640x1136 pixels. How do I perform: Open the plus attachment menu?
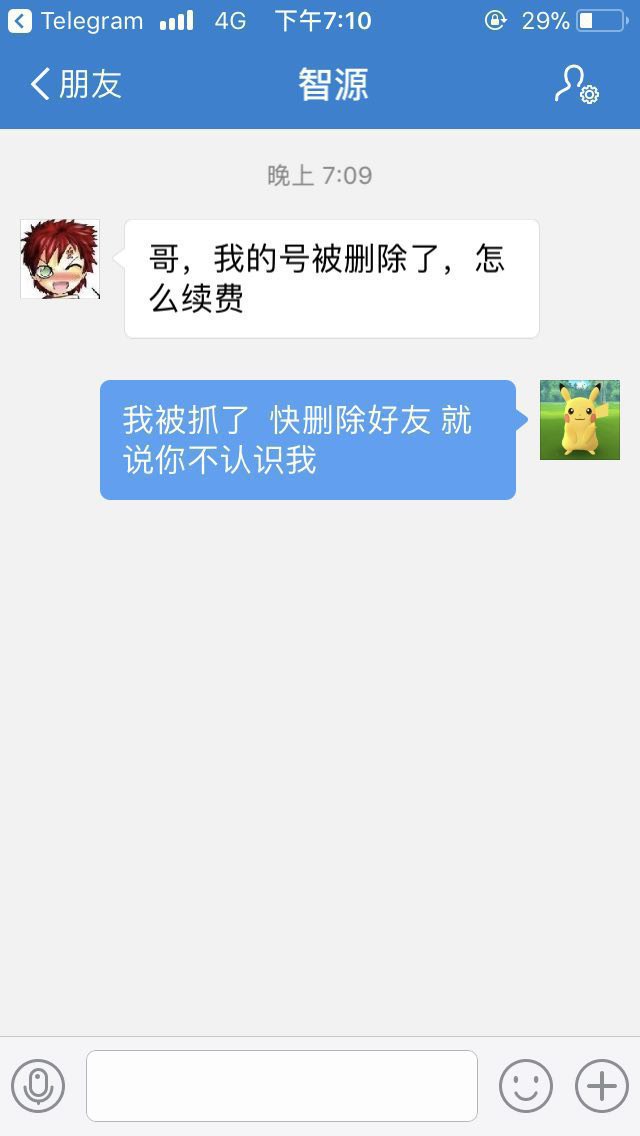[x=602, y=1086]
